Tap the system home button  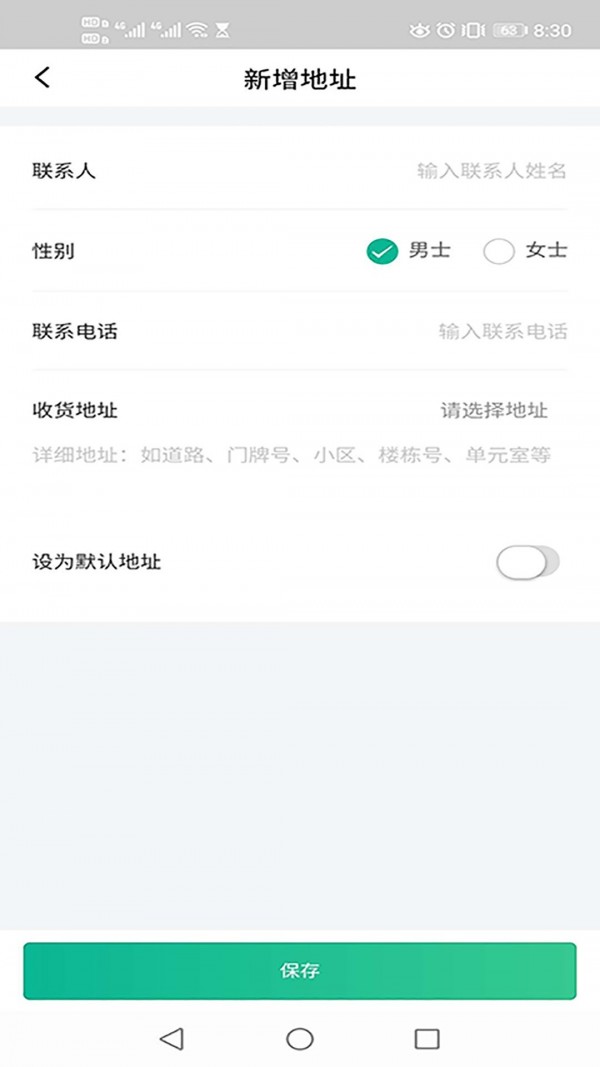point(300,1039)
